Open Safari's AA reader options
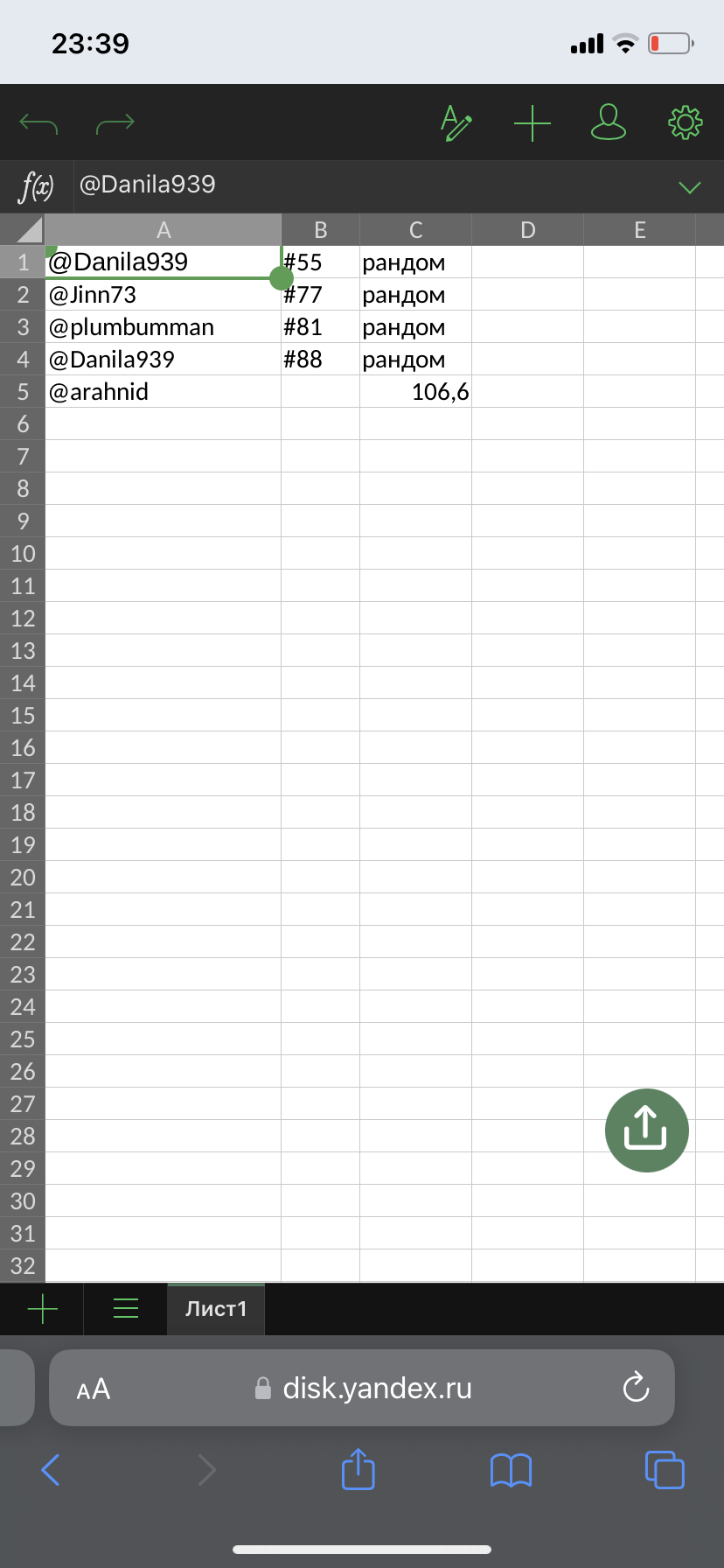The width and height of the screenshot is (724, 1568). coord(94,1389)
